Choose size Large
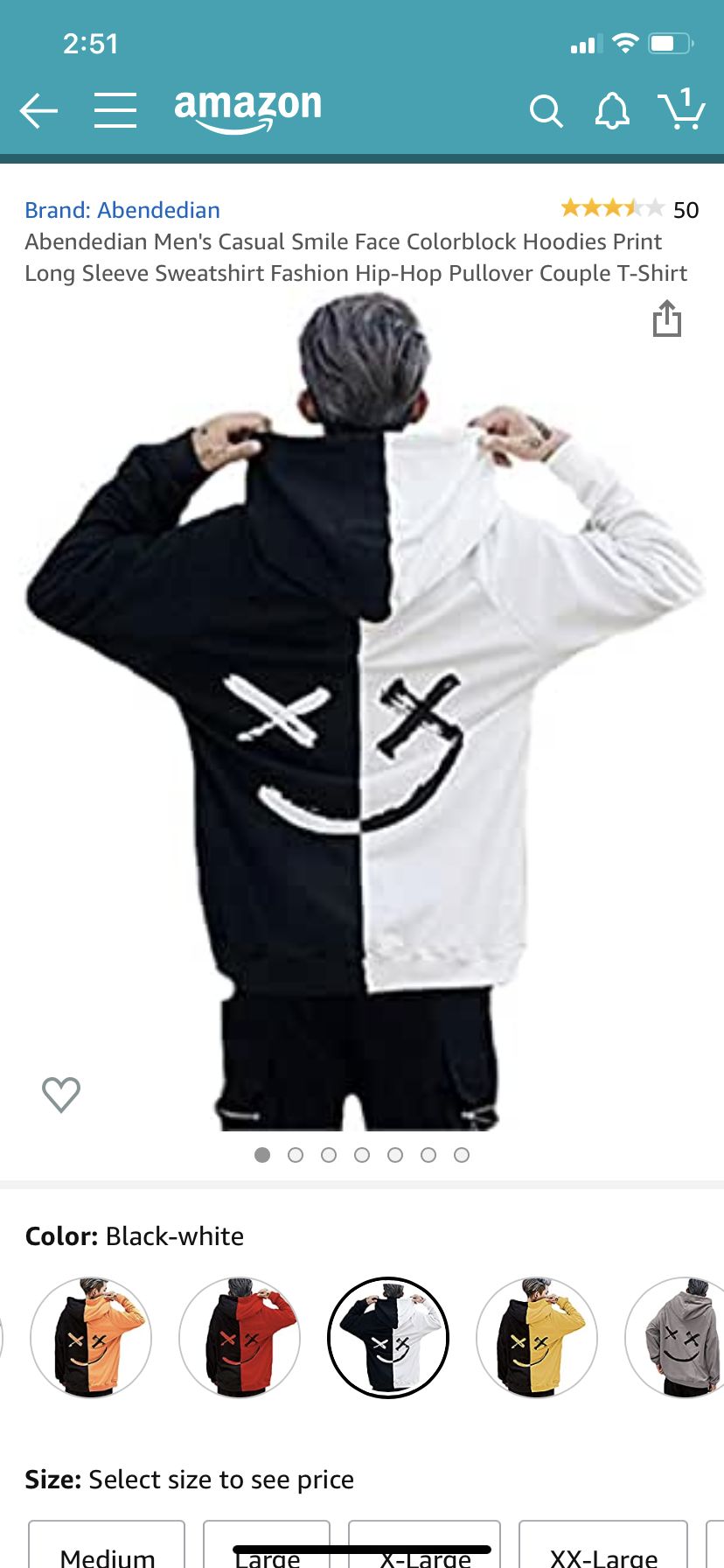The width and height of the screenshot is (724, 1568). (x=267, y=1545)
